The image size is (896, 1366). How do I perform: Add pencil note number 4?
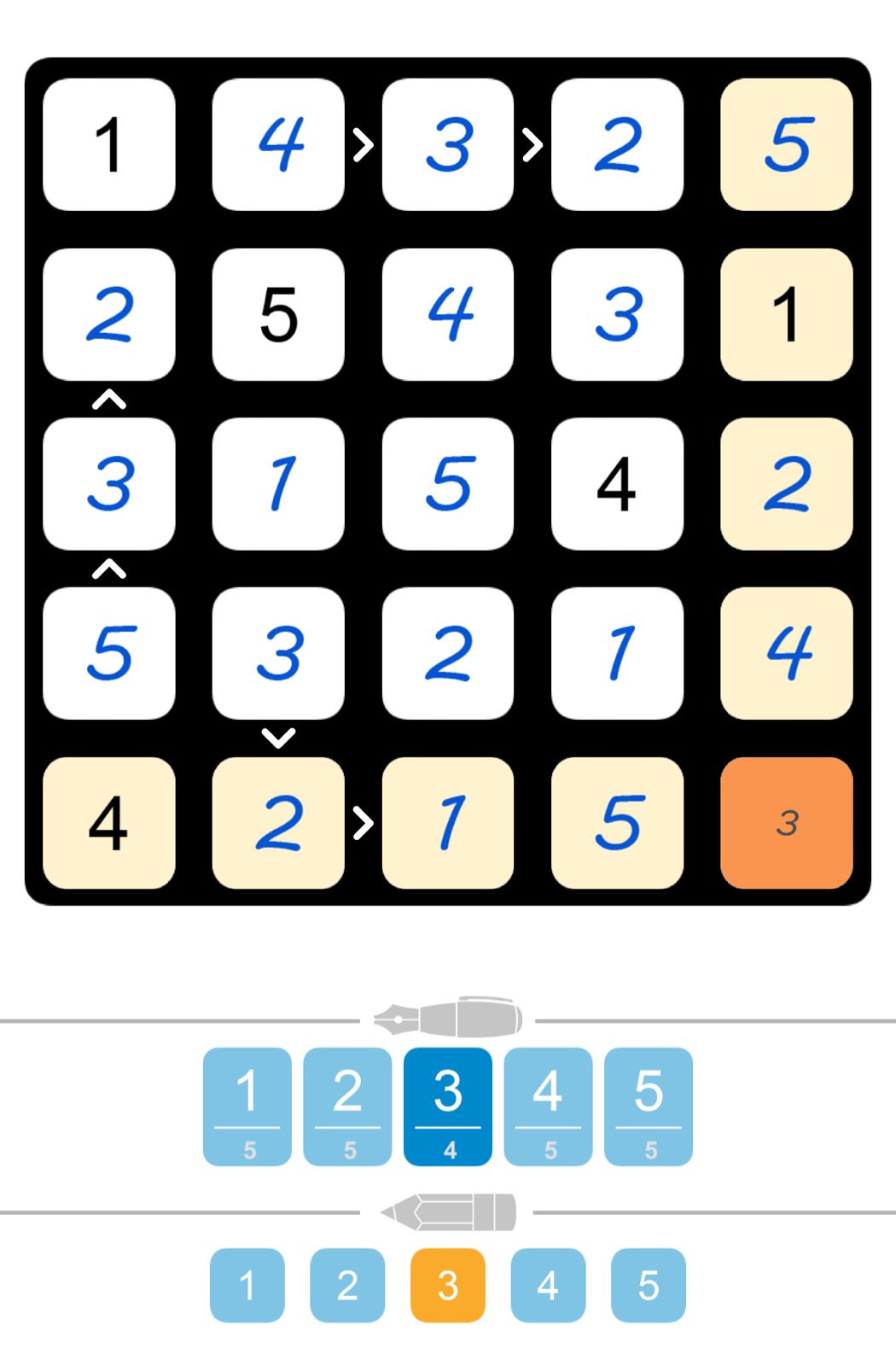(x=548, y=1285)
